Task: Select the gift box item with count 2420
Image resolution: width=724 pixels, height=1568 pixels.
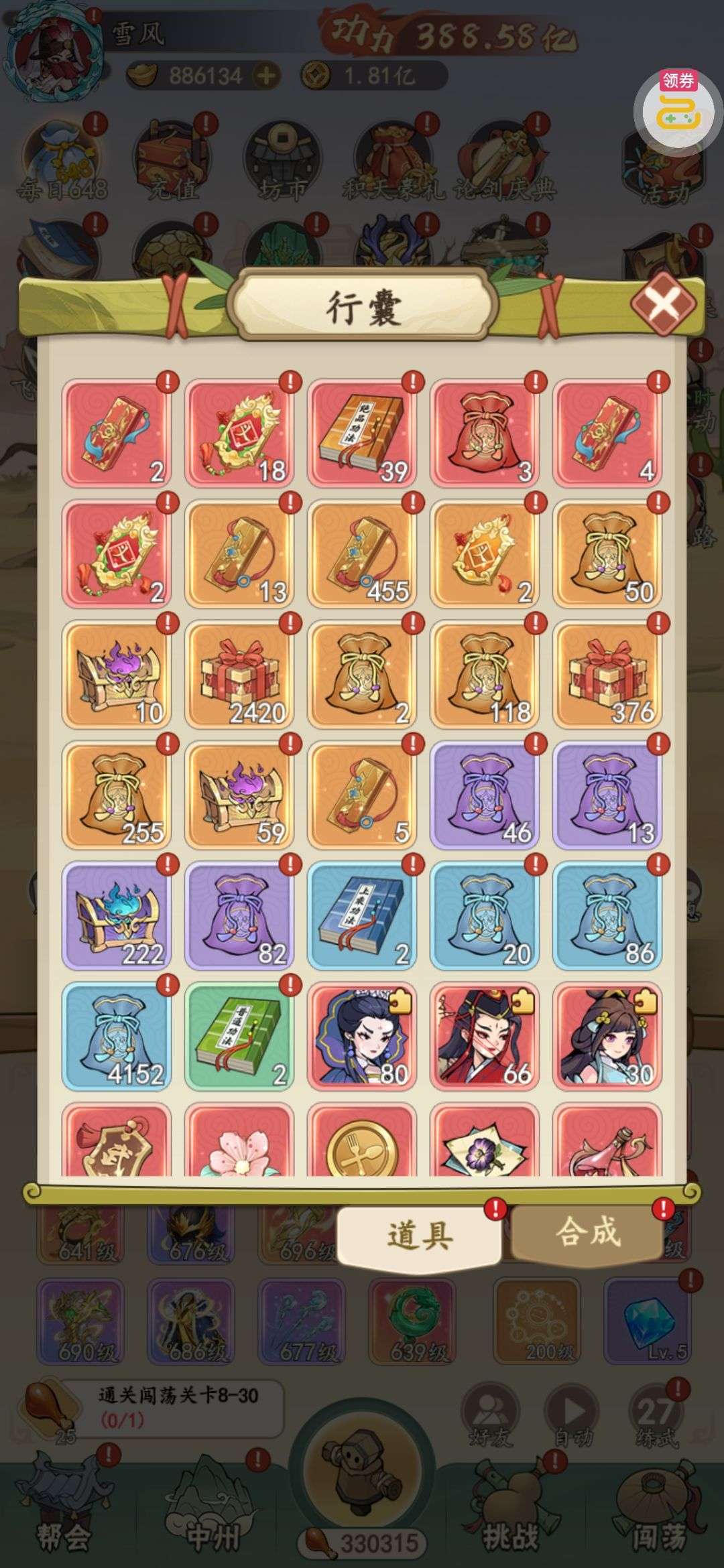Action: coord(239,674)
